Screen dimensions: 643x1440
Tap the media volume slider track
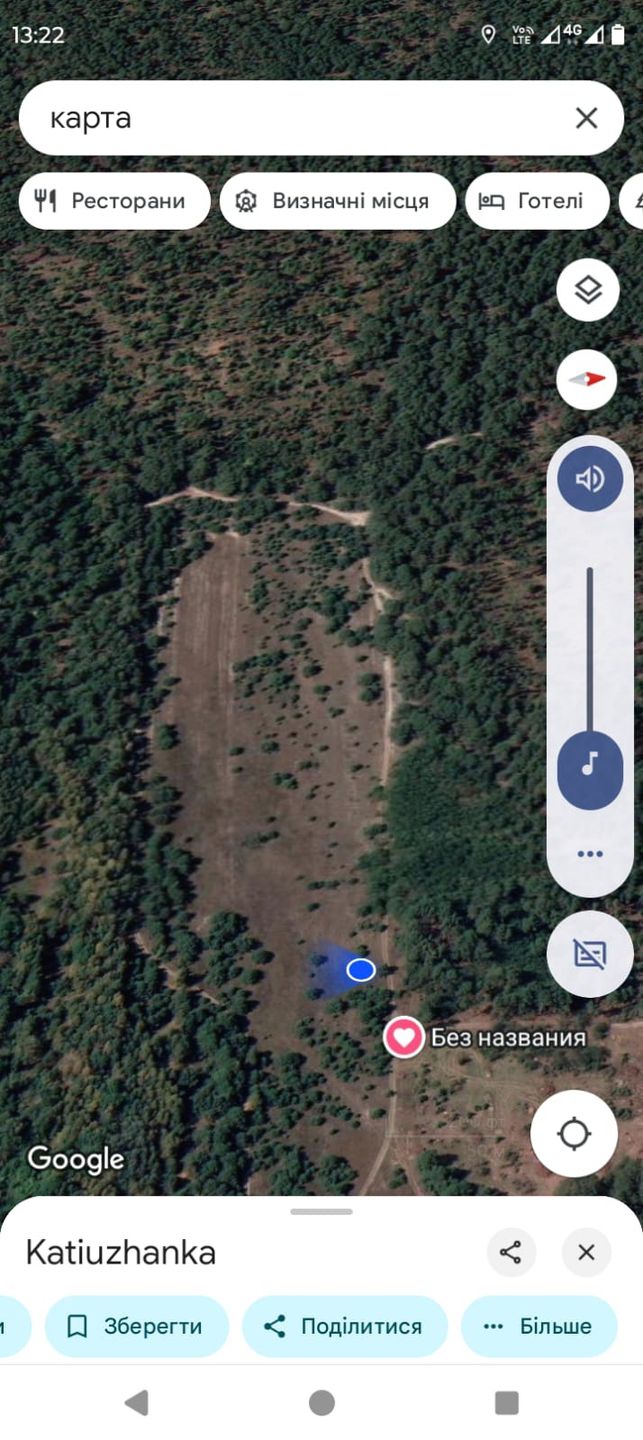pyautogui.click(x=590, y=650)
